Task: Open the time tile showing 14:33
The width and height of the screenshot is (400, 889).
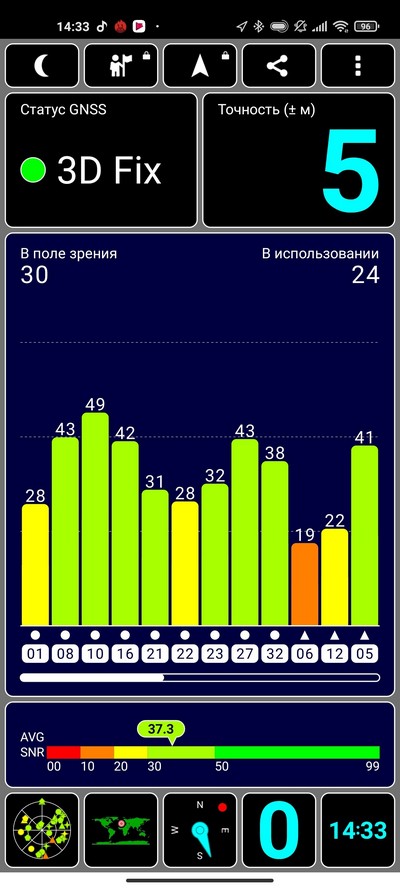Action: click(x=358, y=831)
